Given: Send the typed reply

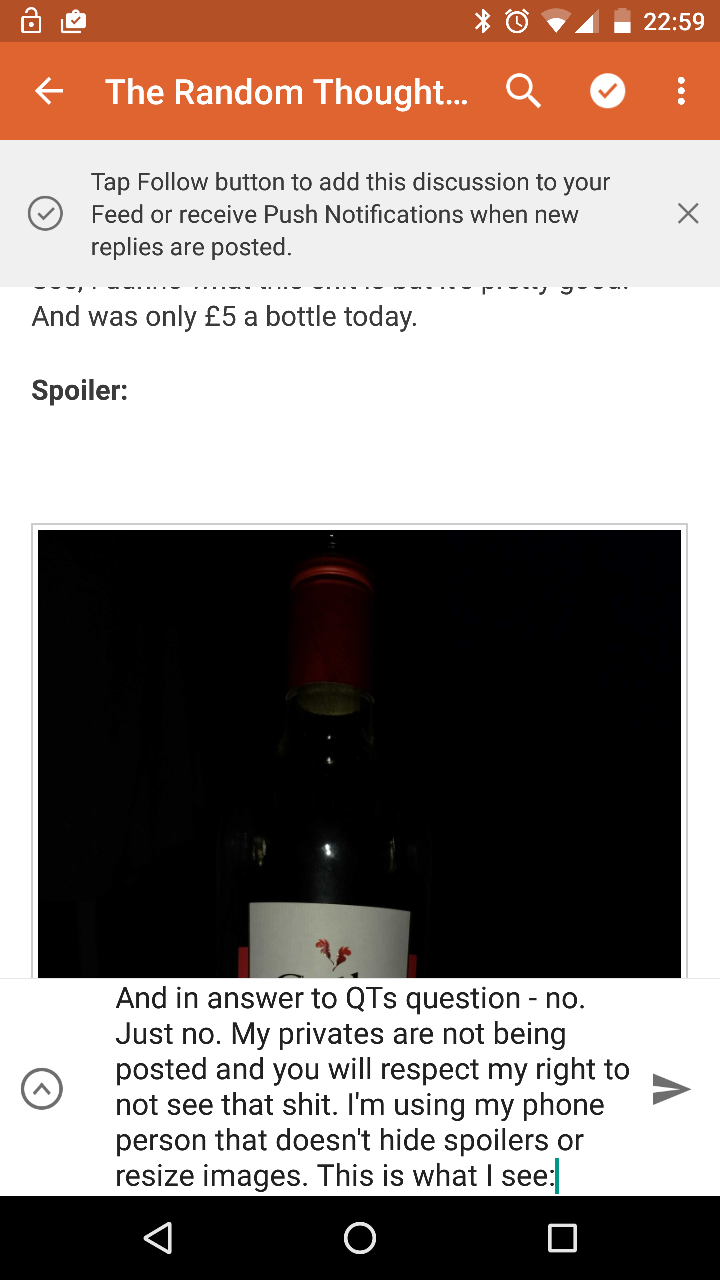Looking at the screenshot, I should tap(671, 1089).
